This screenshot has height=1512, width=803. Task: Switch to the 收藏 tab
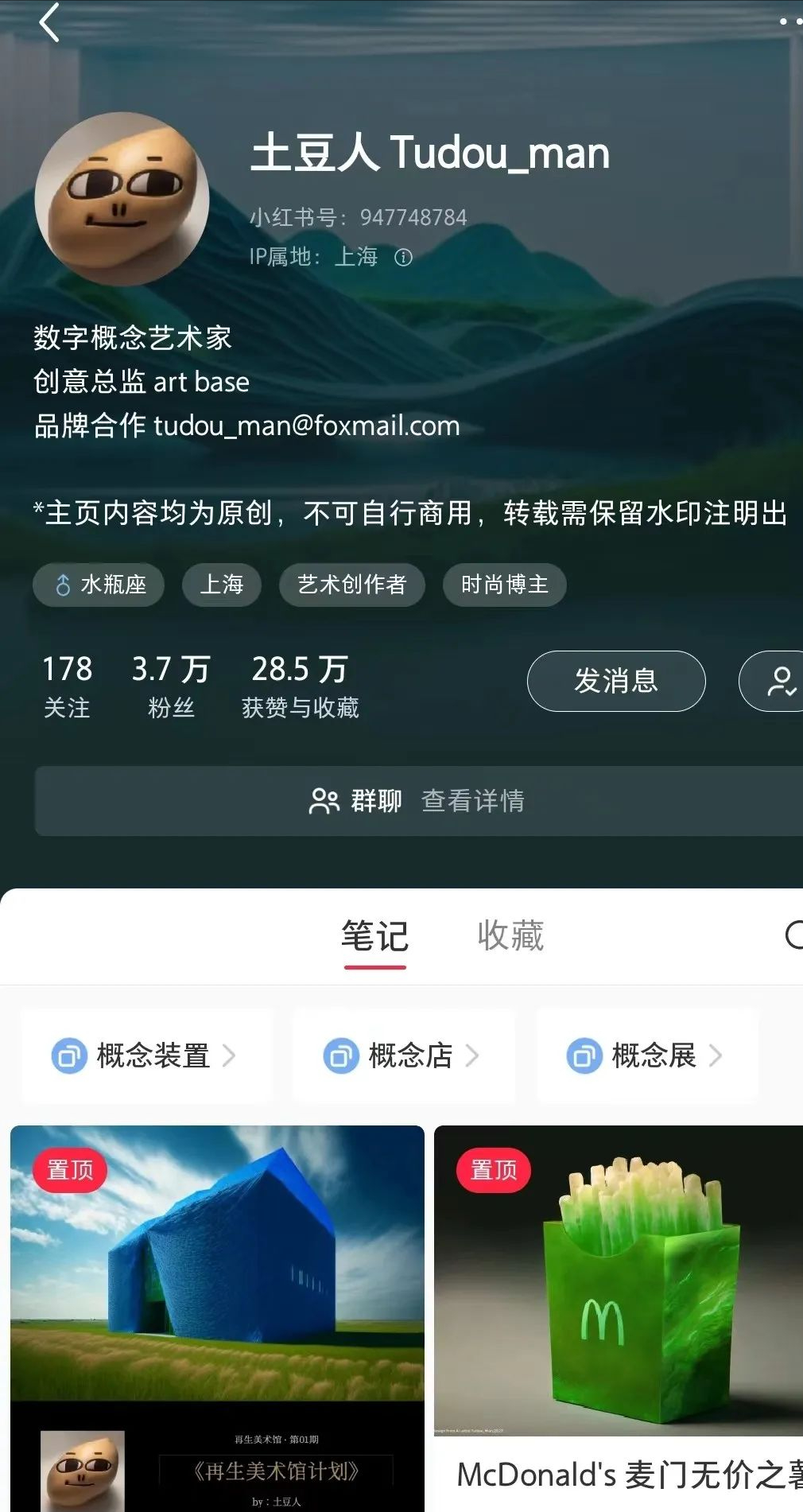click(510, 936)
